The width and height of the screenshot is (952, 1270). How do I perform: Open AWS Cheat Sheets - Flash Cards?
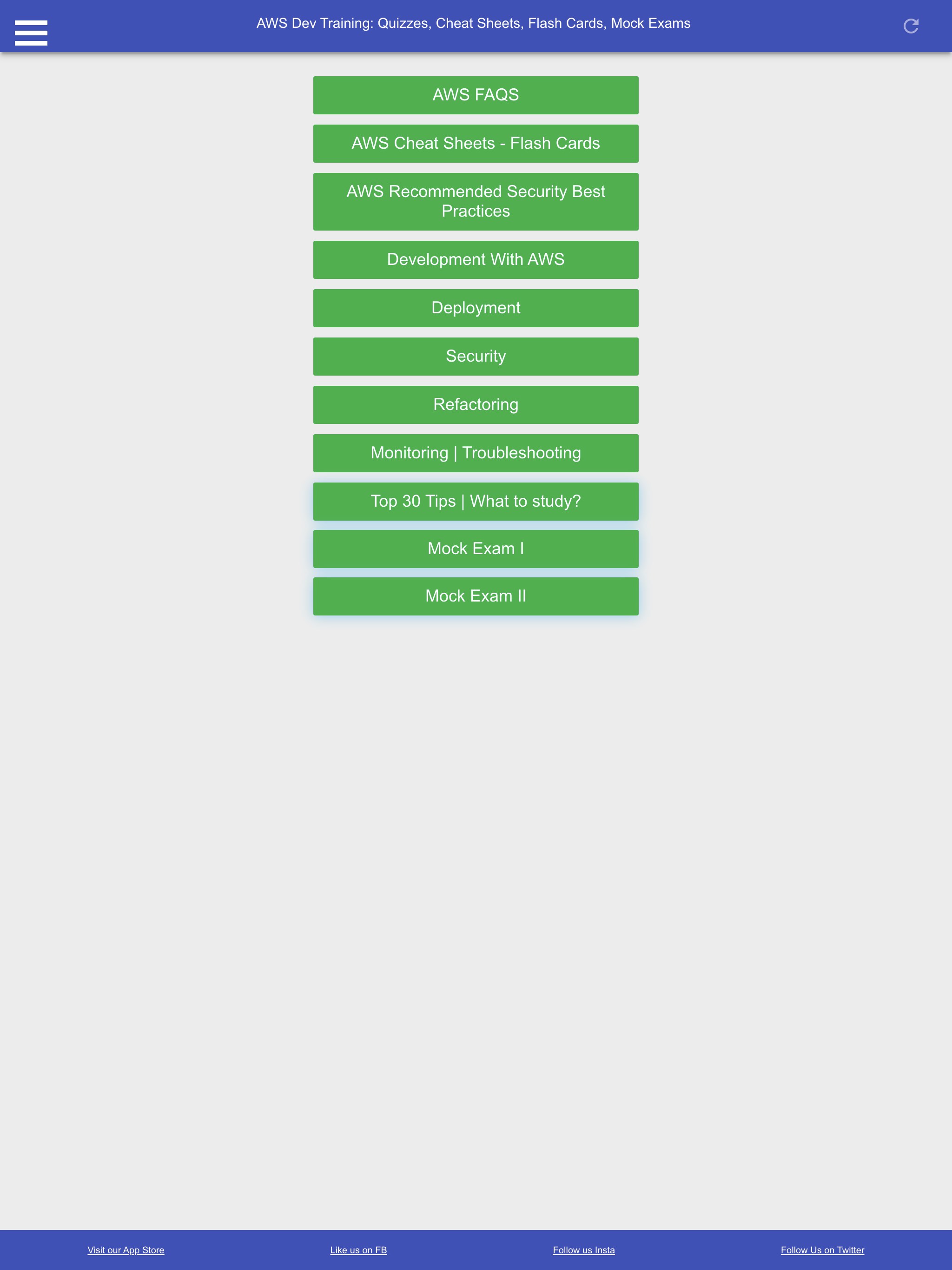(476, 144)
